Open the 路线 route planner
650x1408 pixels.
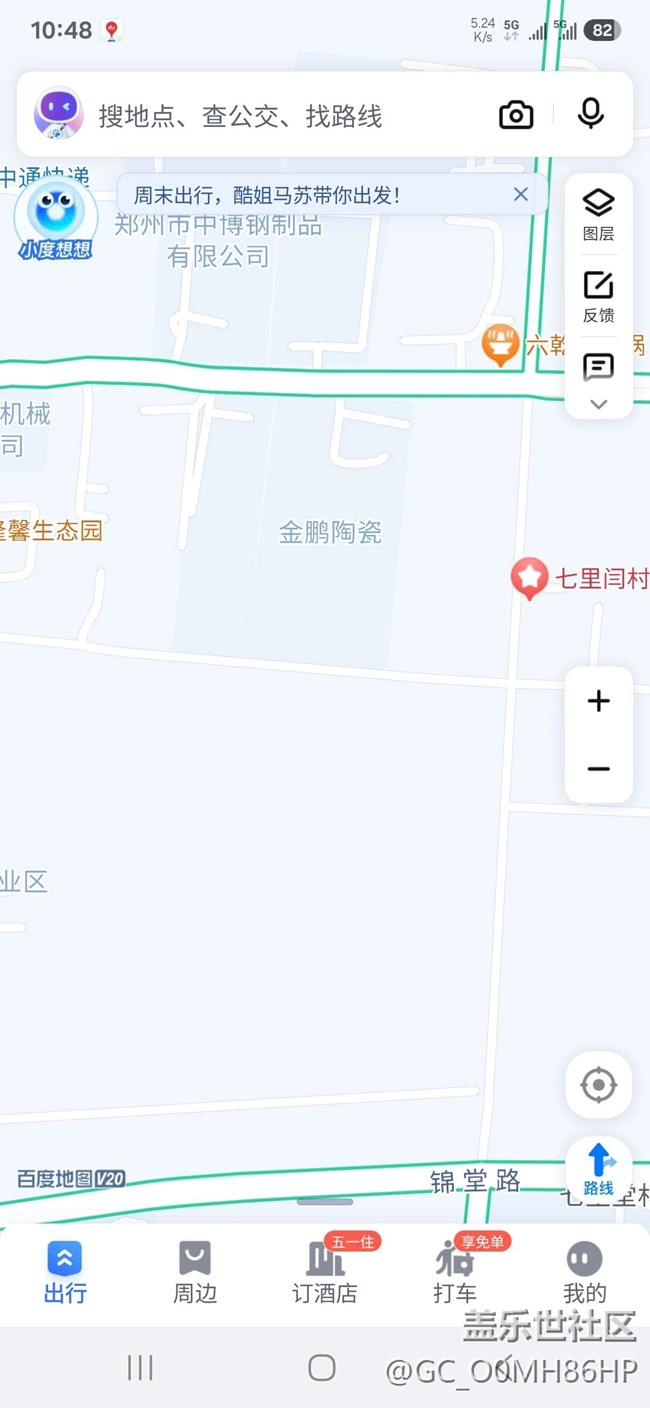click(598, 1169)
